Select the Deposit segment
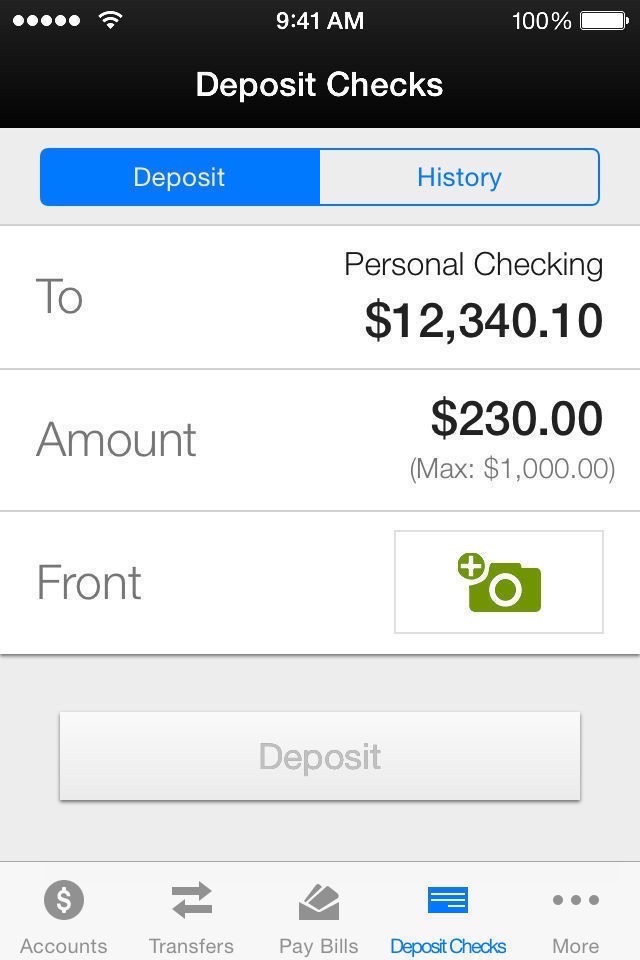 (x=180, y=177)
